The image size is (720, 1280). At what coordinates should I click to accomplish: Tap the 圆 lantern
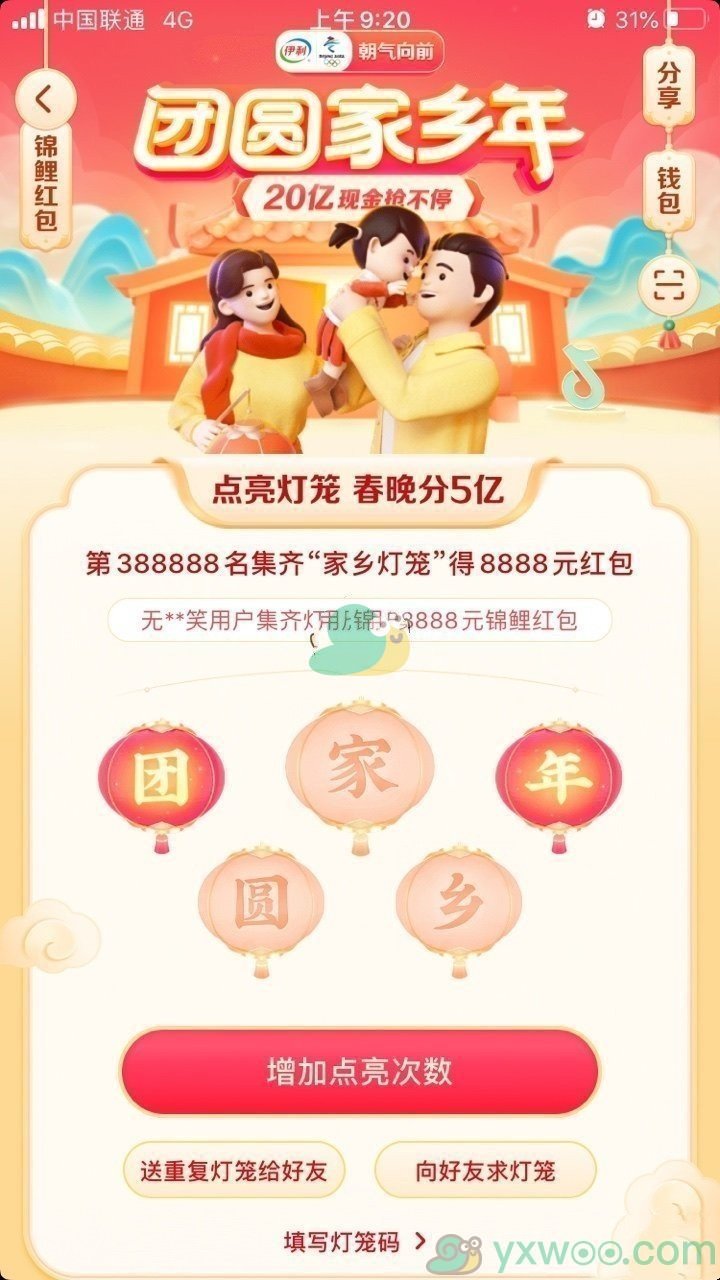tap(262, 905)
